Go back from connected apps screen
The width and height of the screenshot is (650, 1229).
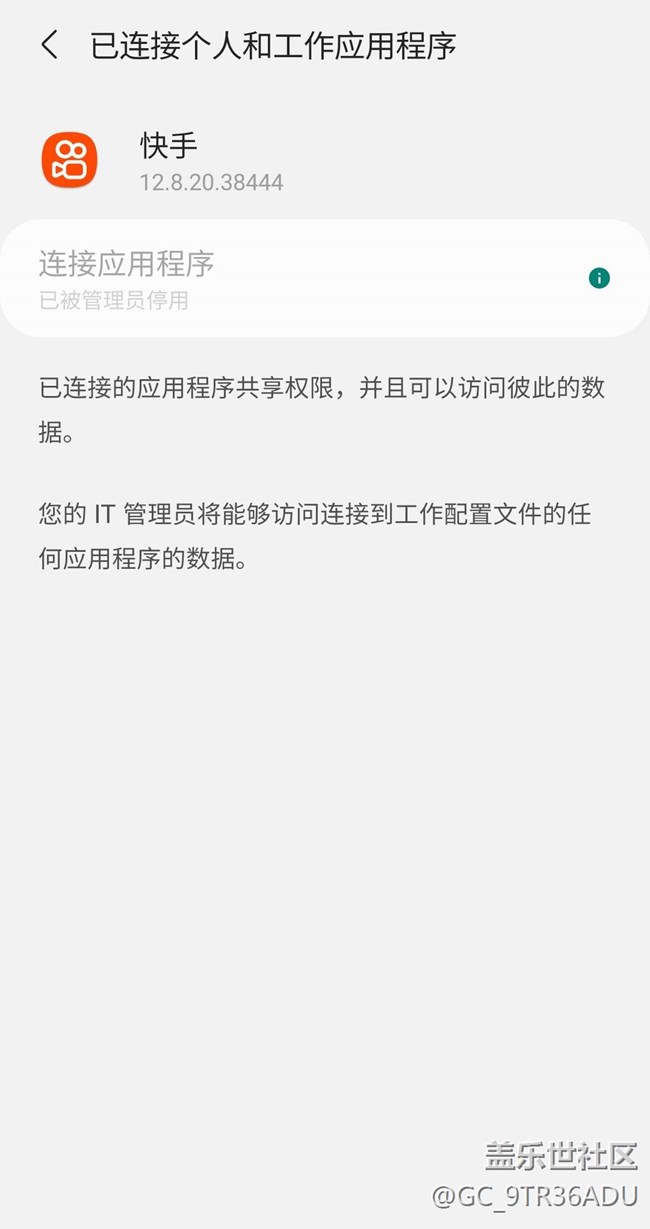(49, 45)
